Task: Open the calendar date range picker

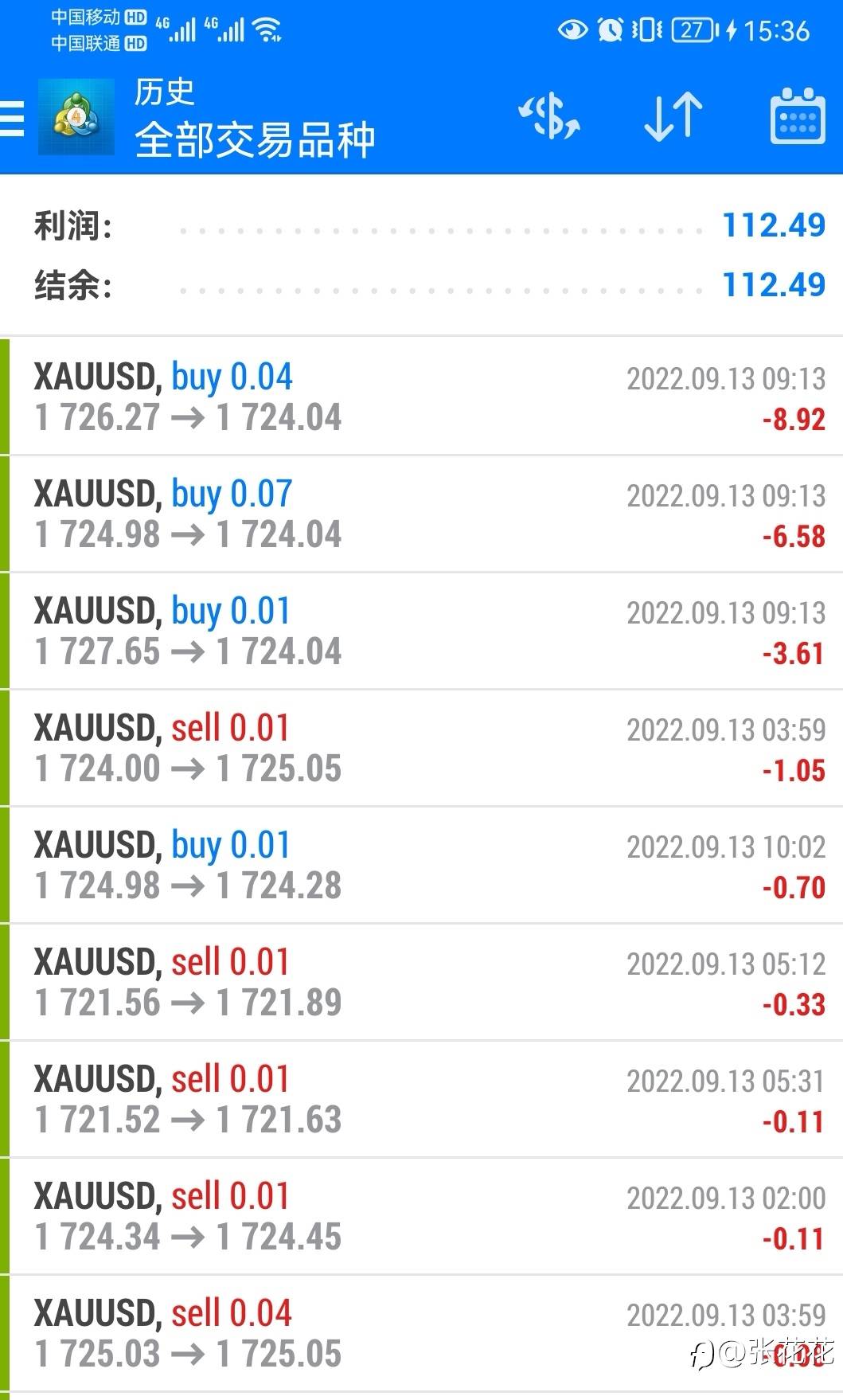Action: point(798,116)
